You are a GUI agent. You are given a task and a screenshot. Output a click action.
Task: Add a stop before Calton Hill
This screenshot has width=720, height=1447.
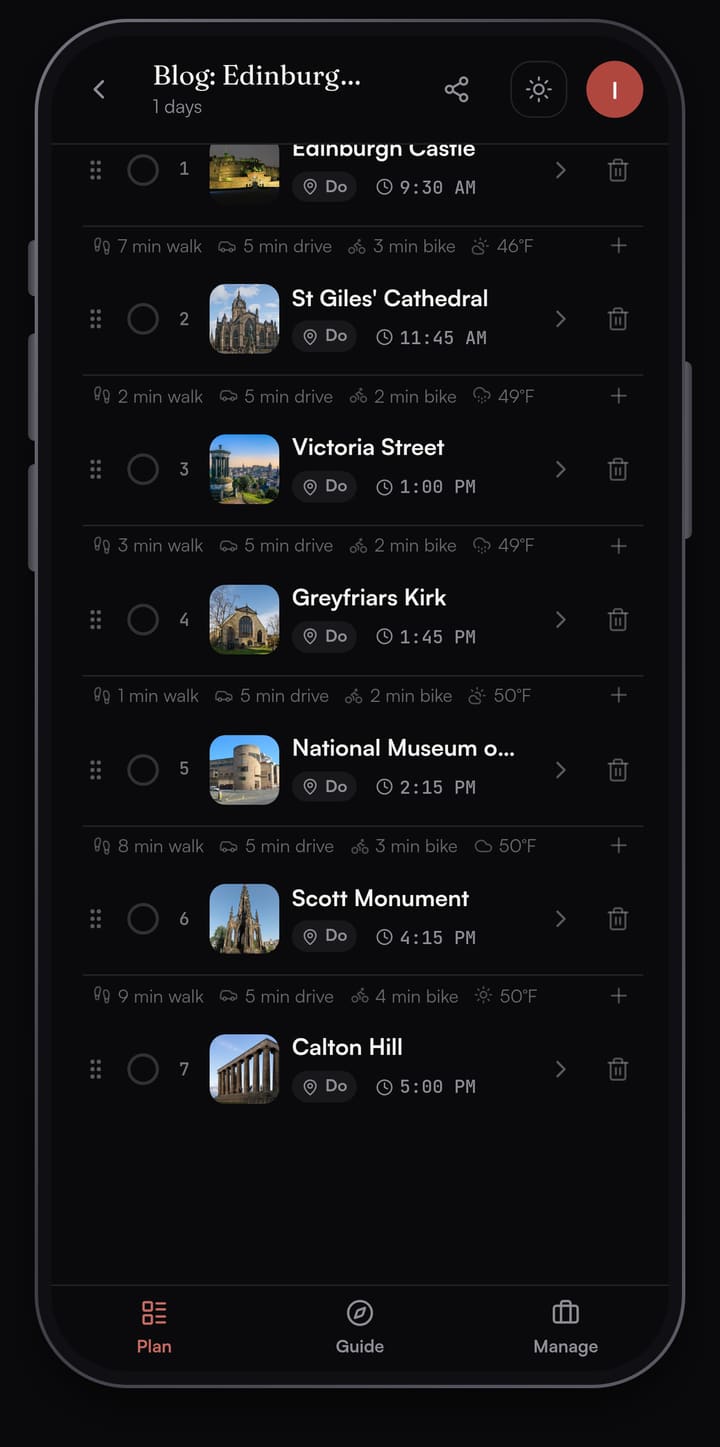pyautogui.click(x=618, y=996)
